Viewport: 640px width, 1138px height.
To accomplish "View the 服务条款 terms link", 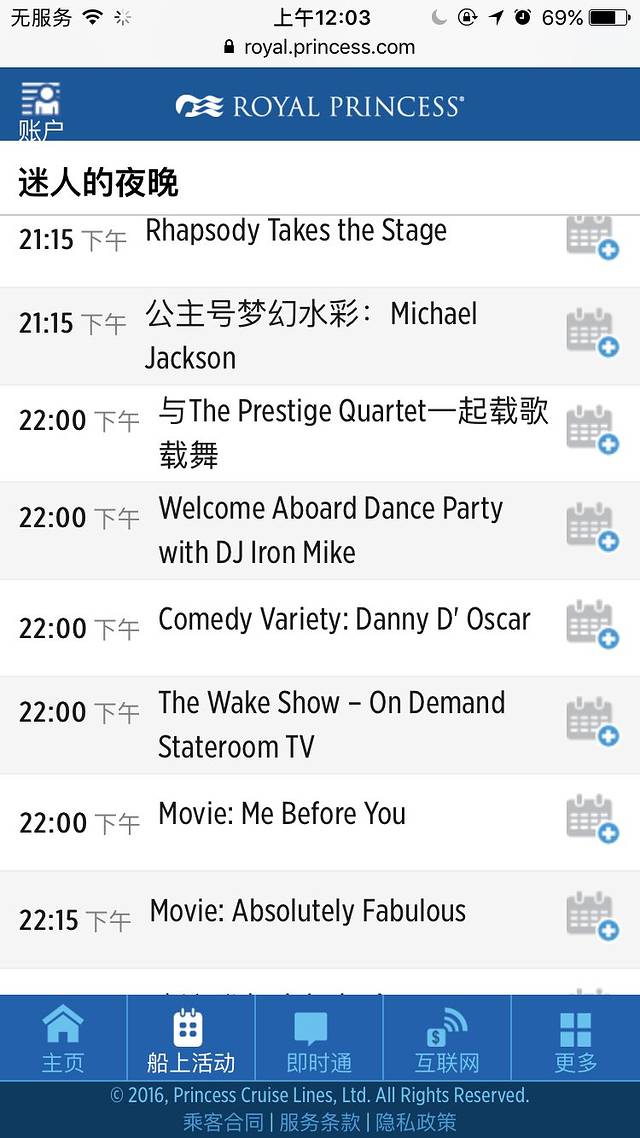I will (x=319, y=1122).
